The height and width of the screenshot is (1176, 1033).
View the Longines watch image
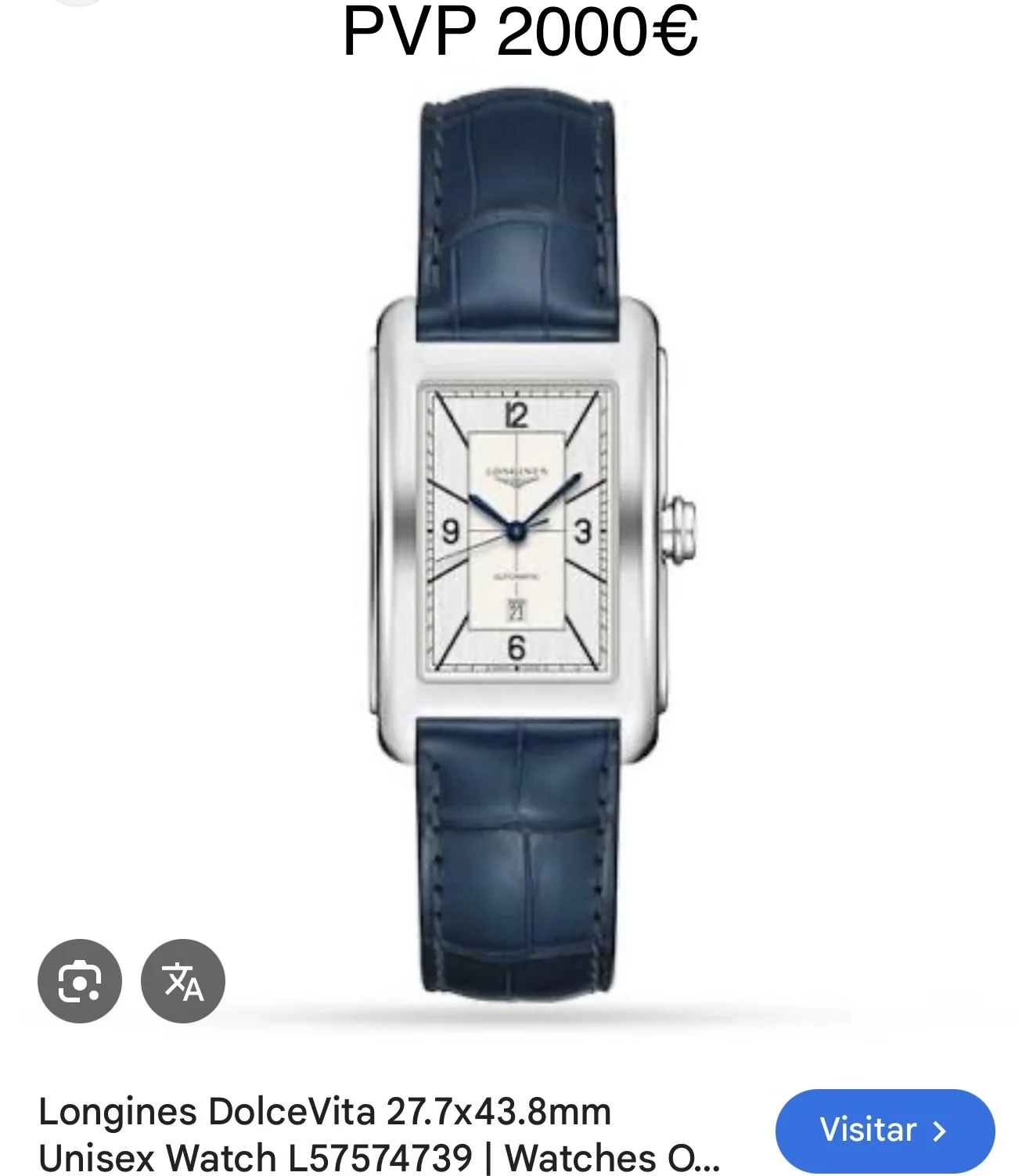(518, 540)
